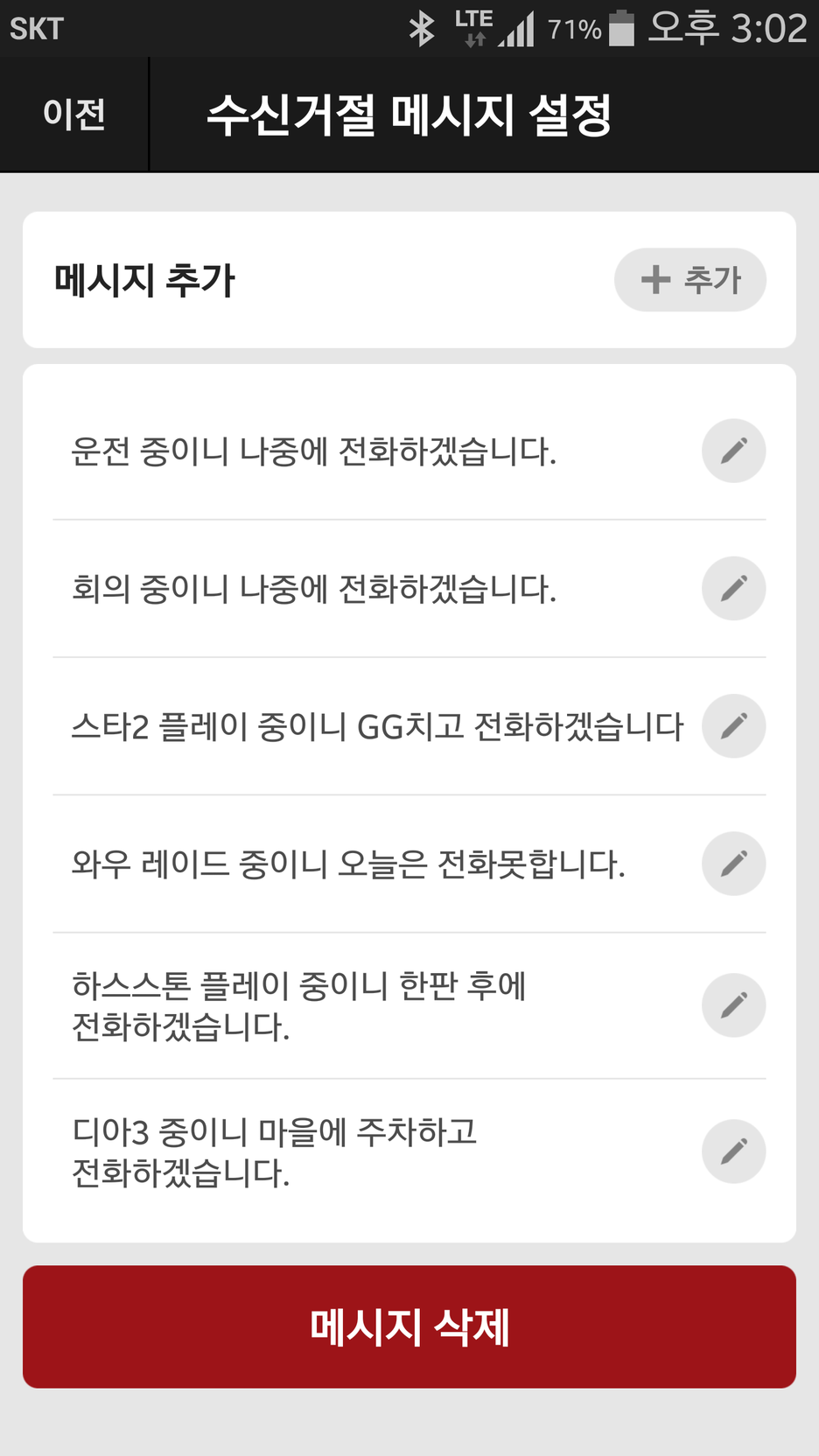This screenshot has height=1456, width=819.
Task: Click the pencil icon beside the Diablo 3 message
Action: (733, 1151)
